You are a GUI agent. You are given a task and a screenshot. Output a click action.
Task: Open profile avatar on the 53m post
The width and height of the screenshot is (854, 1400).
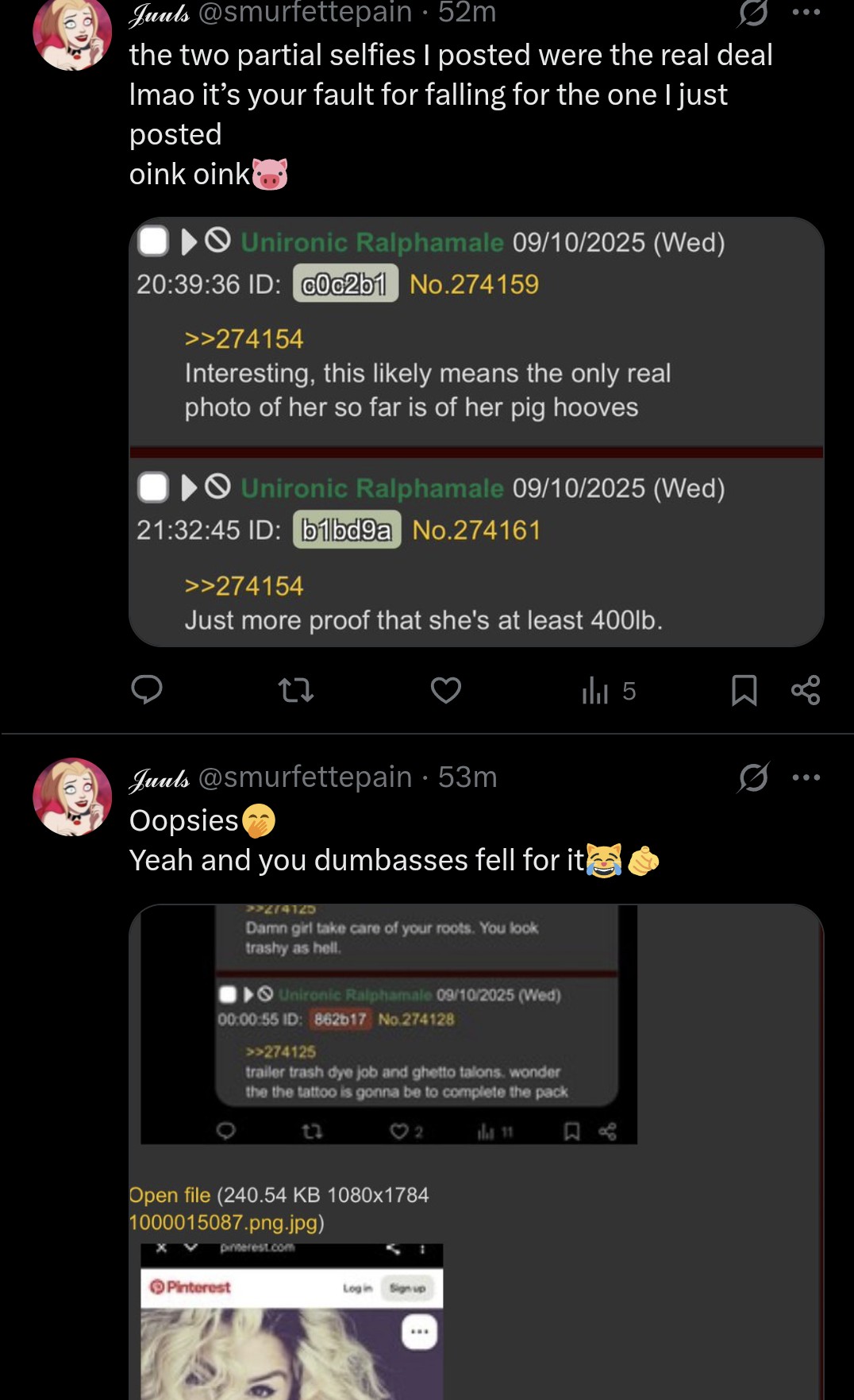click(x=72, y=796)
